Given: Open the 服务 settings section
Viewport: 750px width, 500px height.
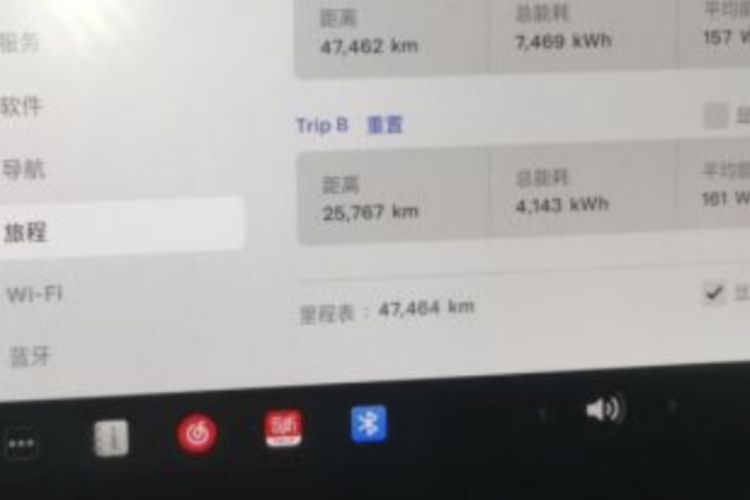Looking at the screenshot, I should coord(22,42).
